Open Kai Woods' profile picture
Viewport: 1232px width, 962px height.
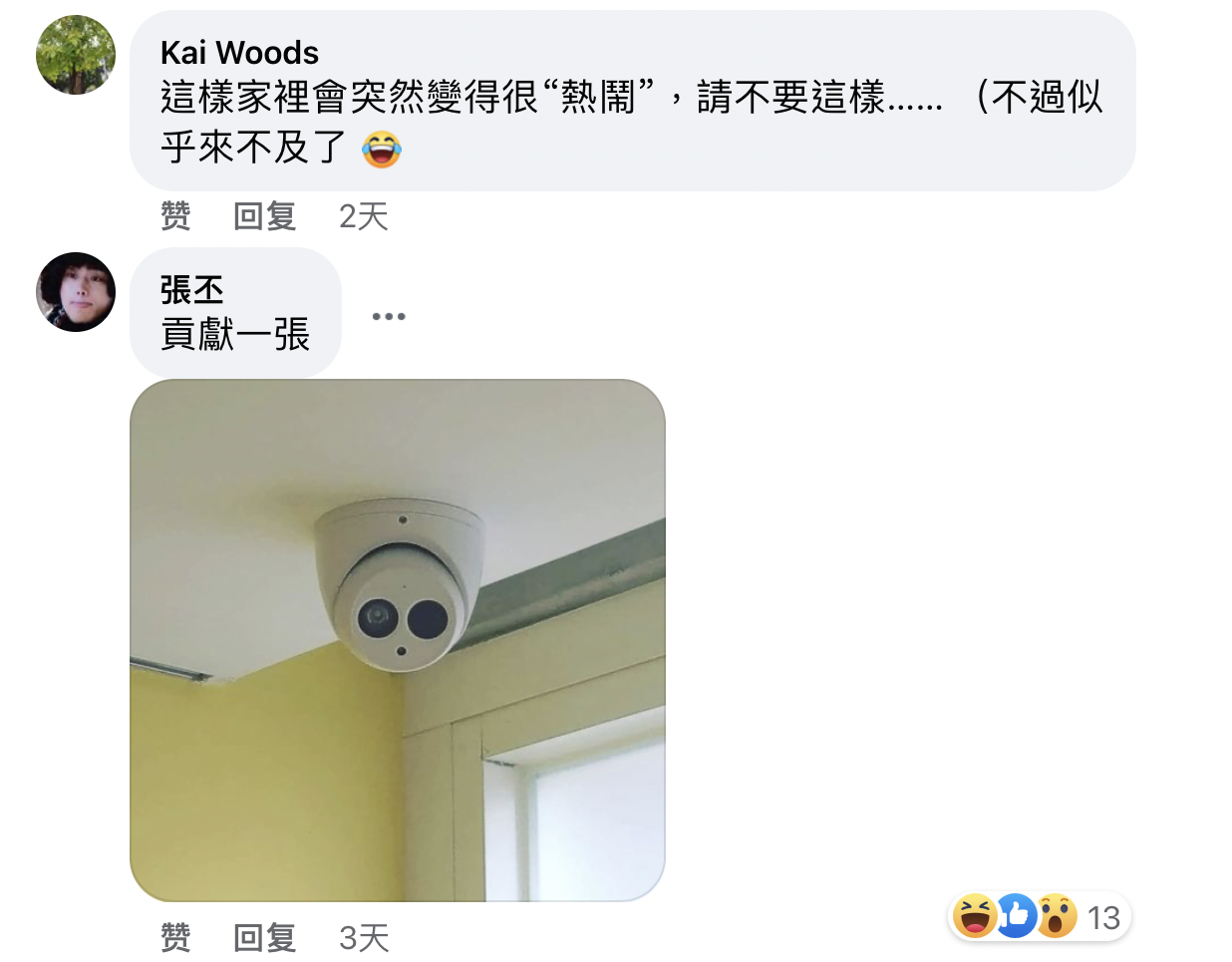(76, 55)
